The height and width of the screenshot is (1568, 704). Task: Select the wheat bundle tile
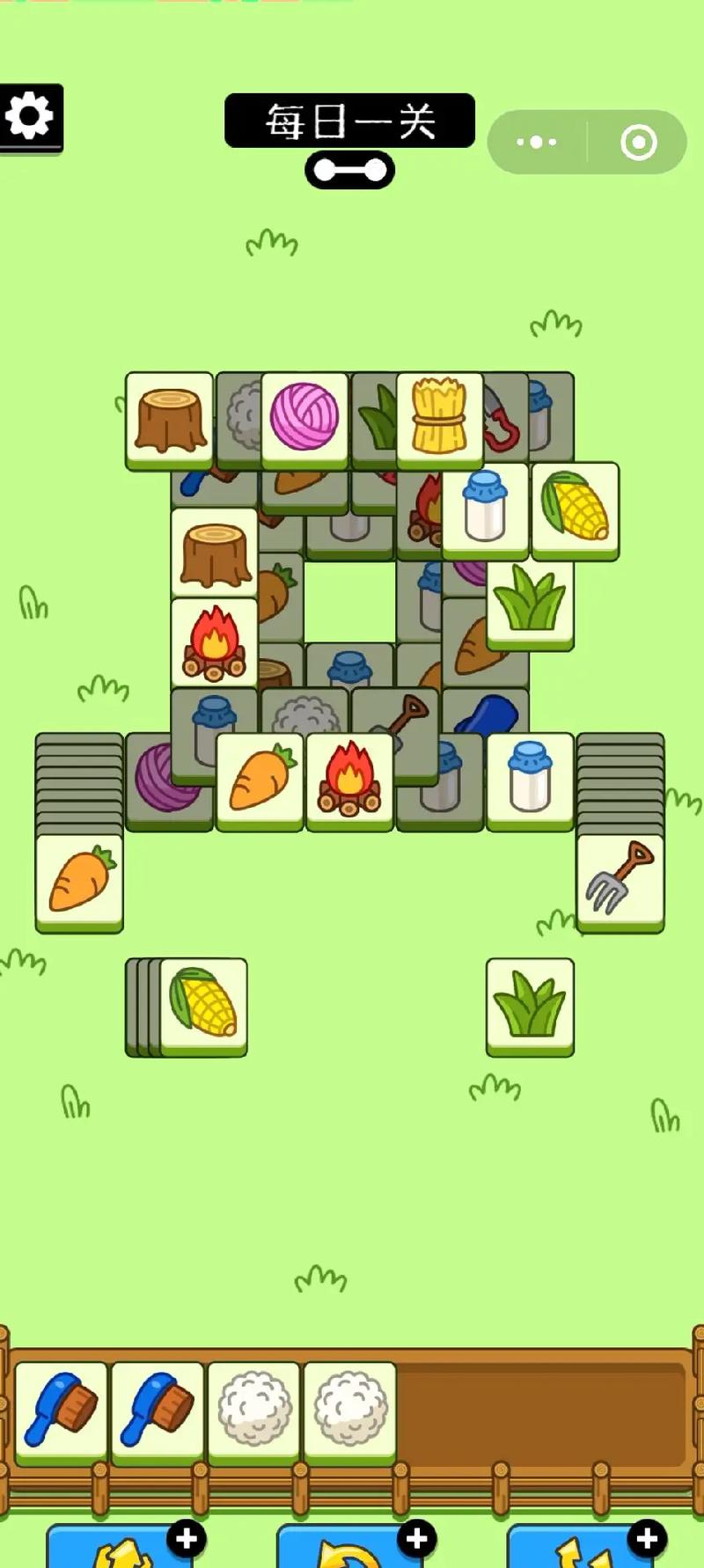point(439,418)
